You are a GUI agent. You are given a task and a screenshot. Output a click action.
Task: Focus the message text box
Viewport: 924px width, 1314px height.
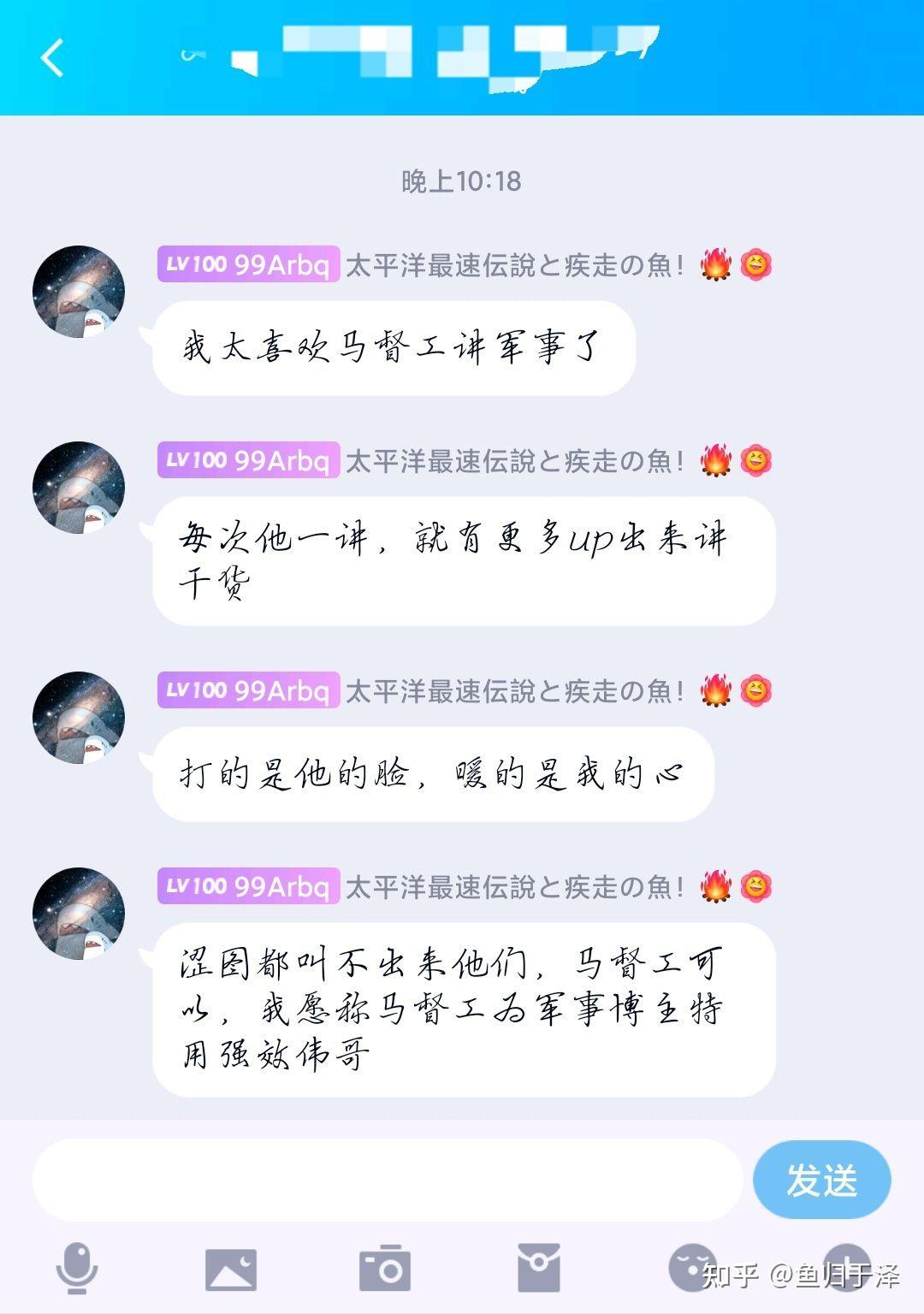(387, 1180)
